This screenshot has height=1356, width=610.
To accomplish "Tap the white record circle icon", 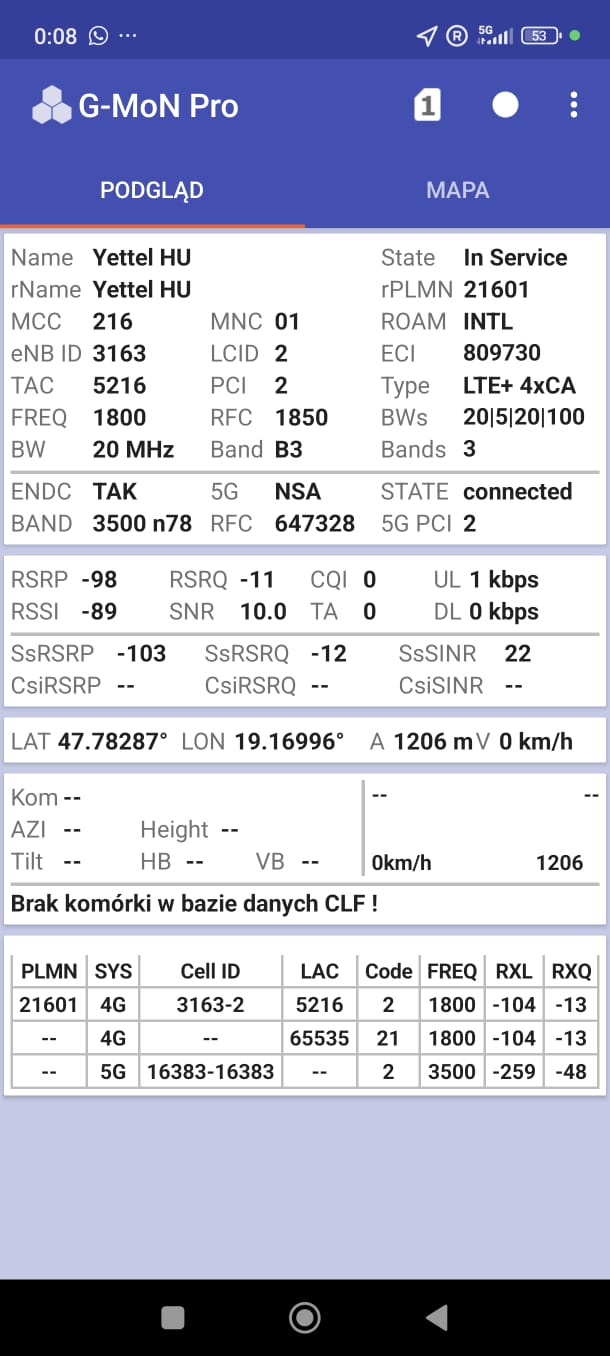I will pyautogui.click(x=505, y=105).
